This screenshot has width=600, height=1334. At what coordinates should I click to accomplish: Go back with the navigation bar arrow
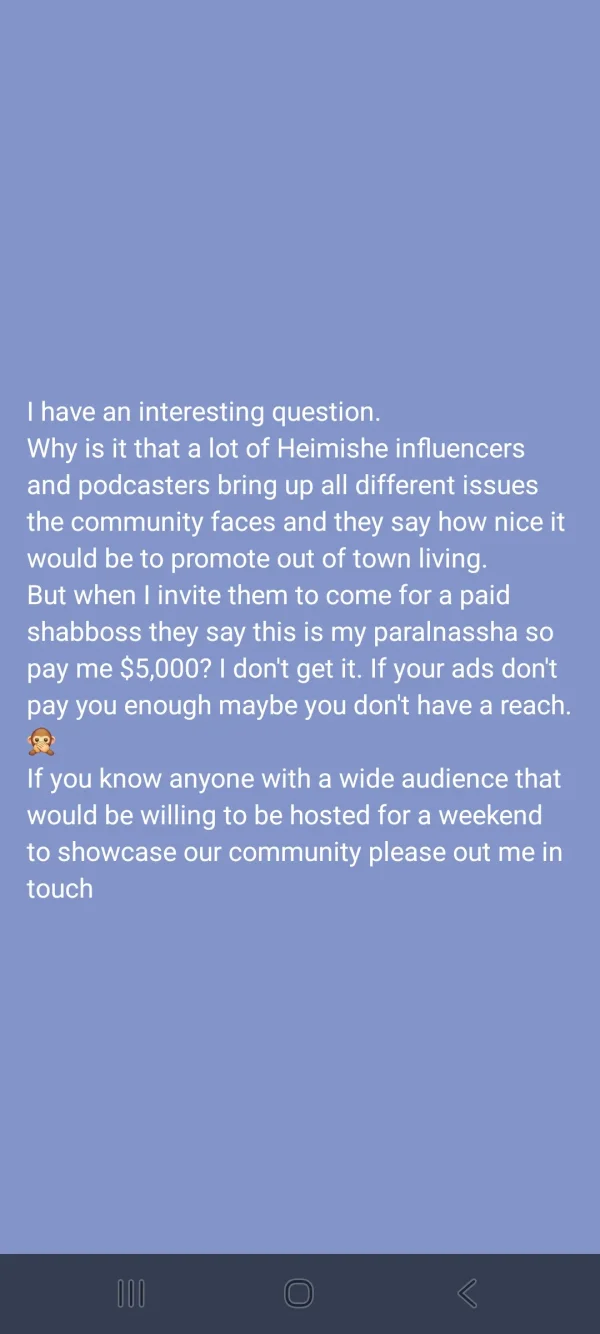pyautogui.click(x=467, y=1293)
